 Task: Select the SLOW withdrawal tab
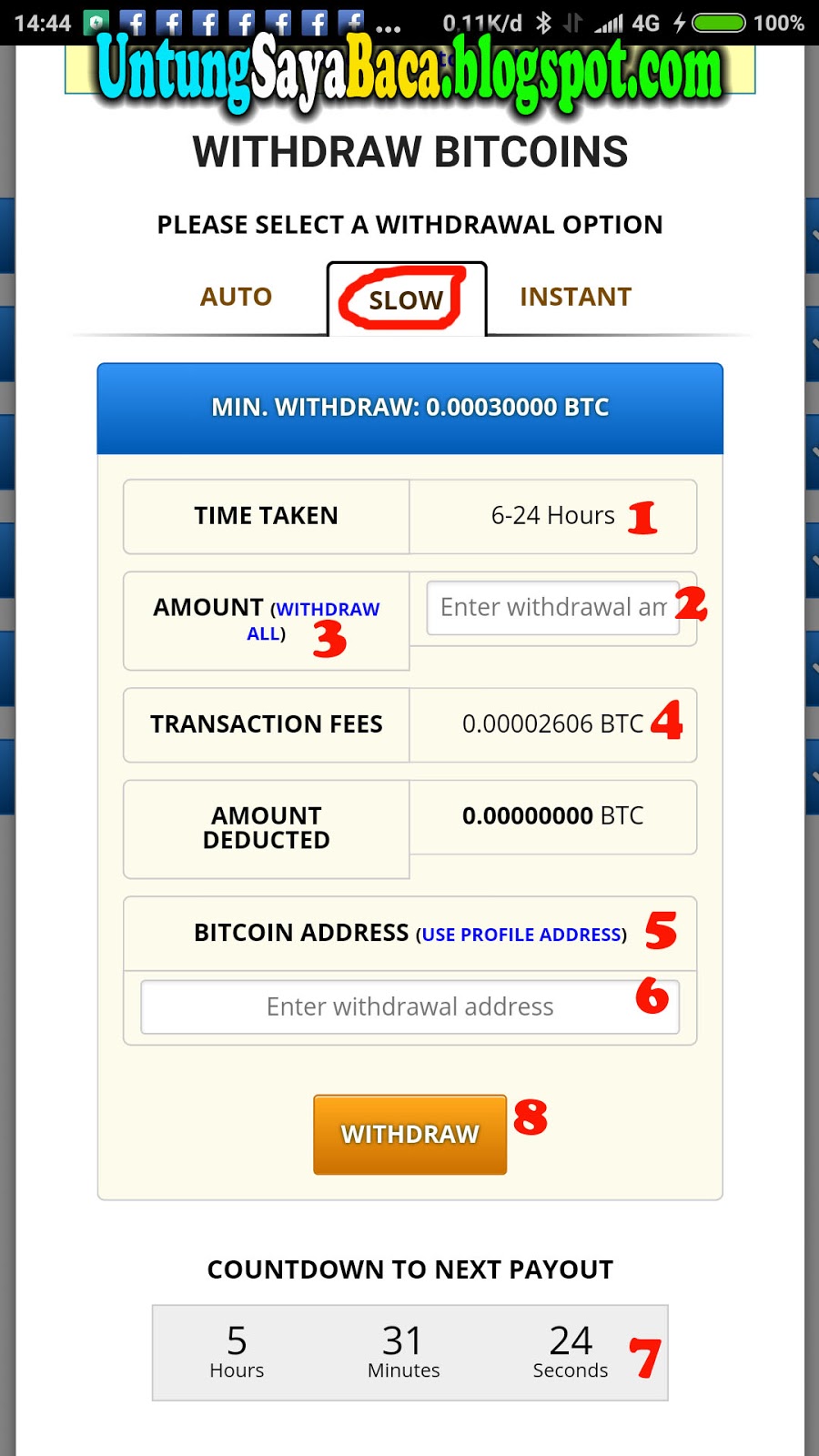tap(406, 299)
